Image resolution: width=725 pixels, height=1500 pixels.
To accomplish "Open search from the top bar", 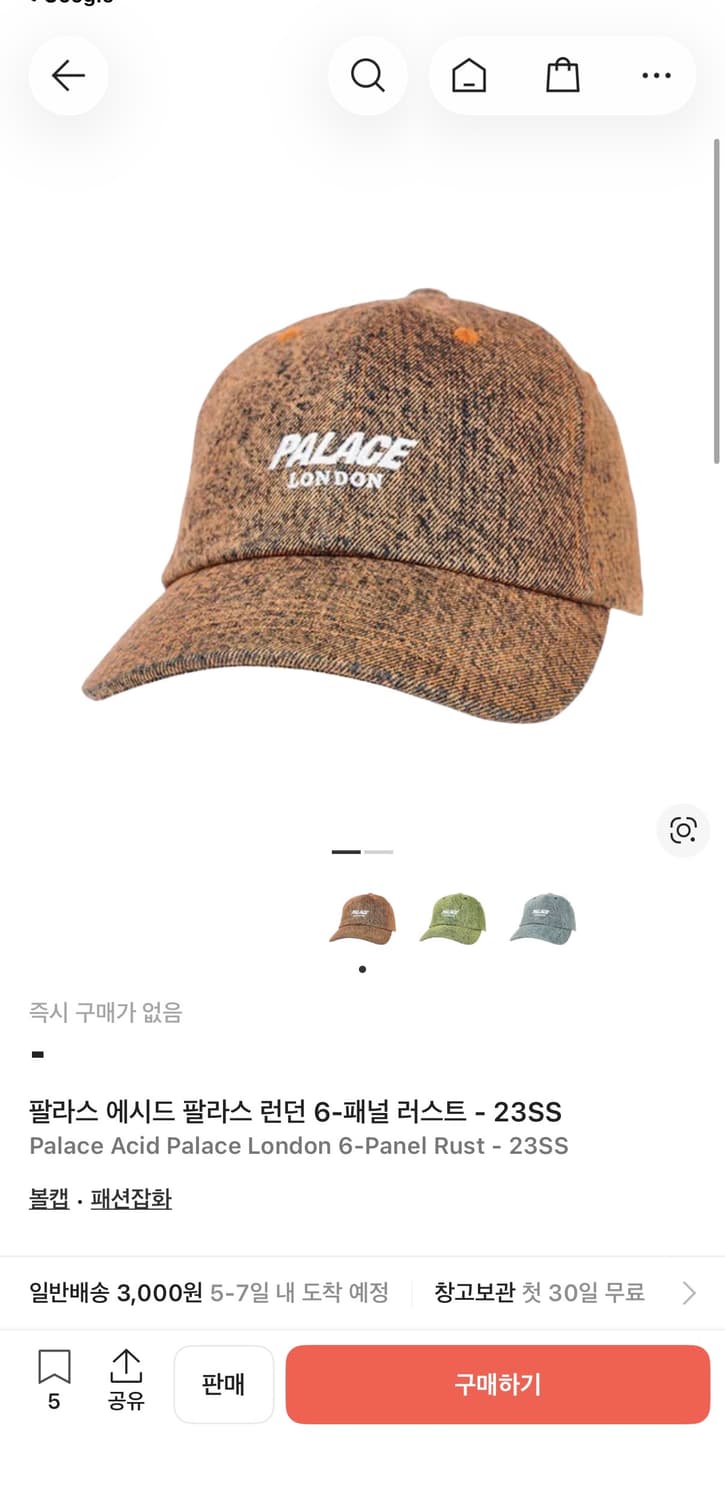I will tap(368, 75).
